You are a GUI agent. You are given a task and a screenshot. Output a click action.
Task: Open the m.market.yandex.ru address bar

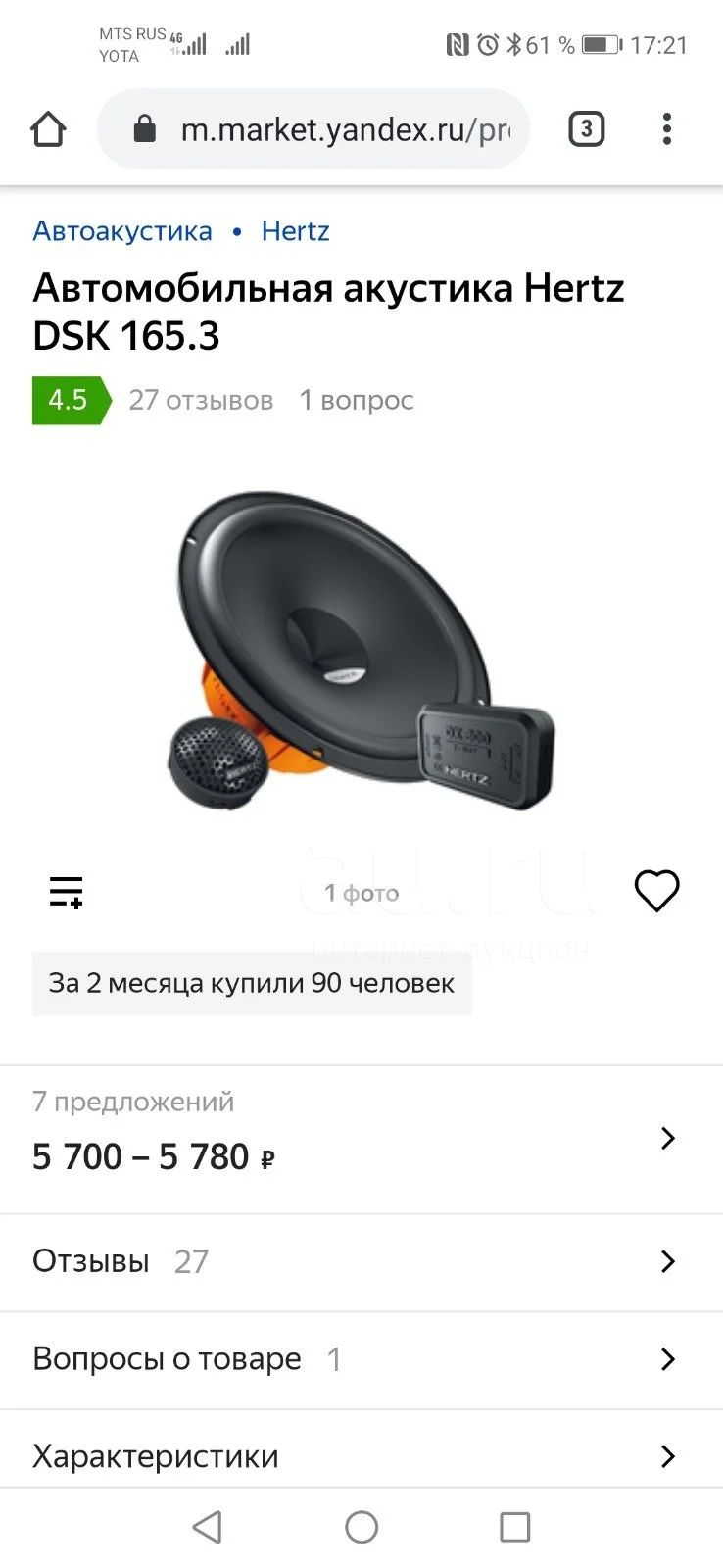[x=313, y=129]
